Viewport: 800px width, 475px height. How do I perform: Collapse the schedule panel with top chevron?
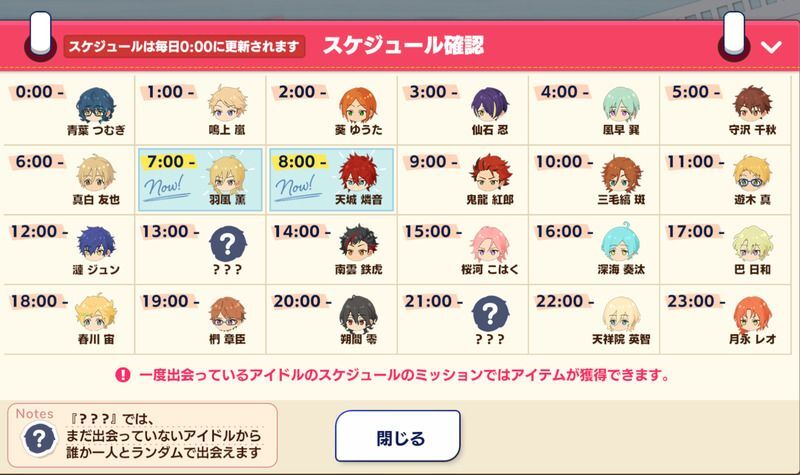point(769,46)
